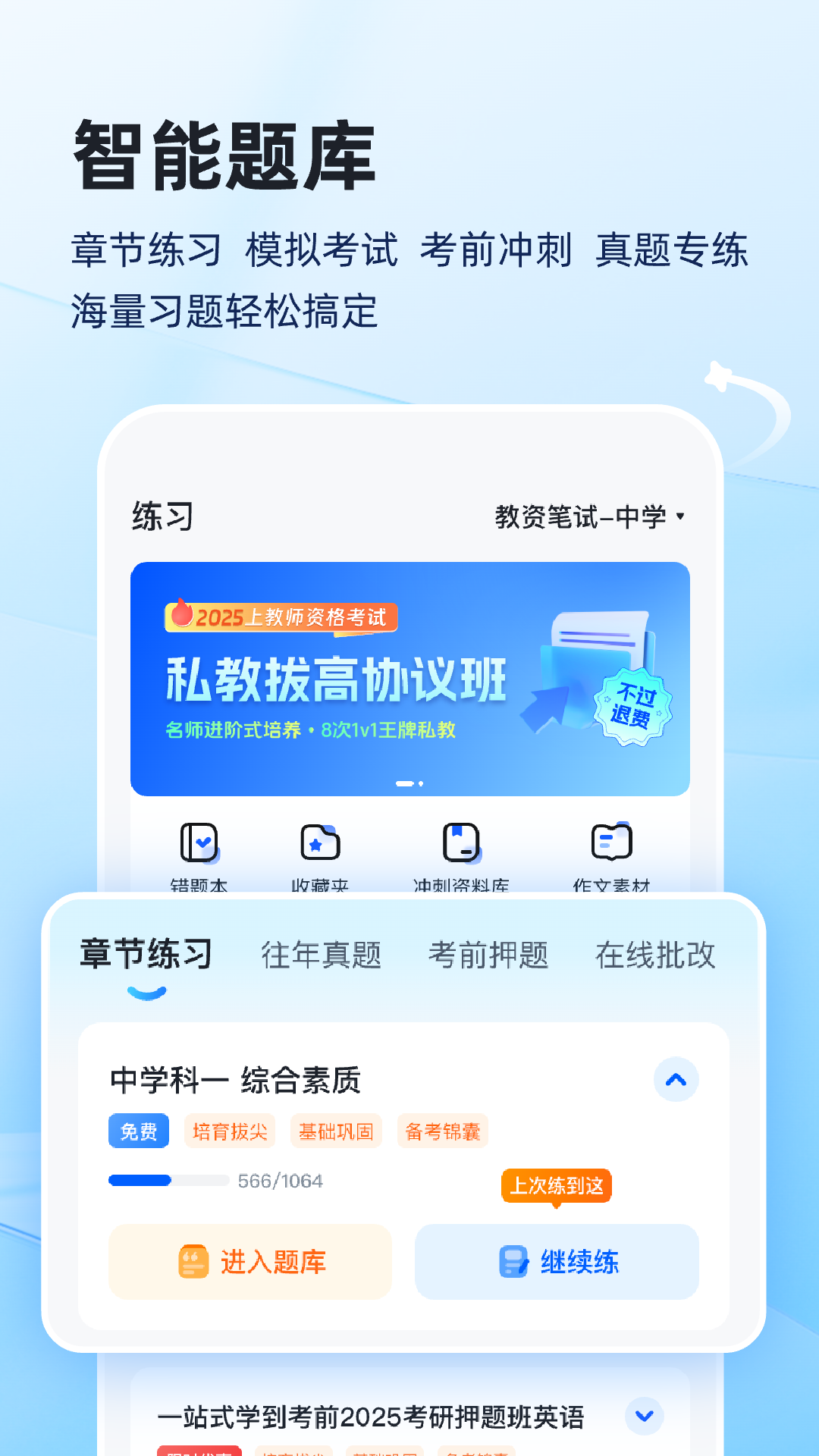
Task: Switch to the 在线批改 tab
Action: [x=655, y=954]
